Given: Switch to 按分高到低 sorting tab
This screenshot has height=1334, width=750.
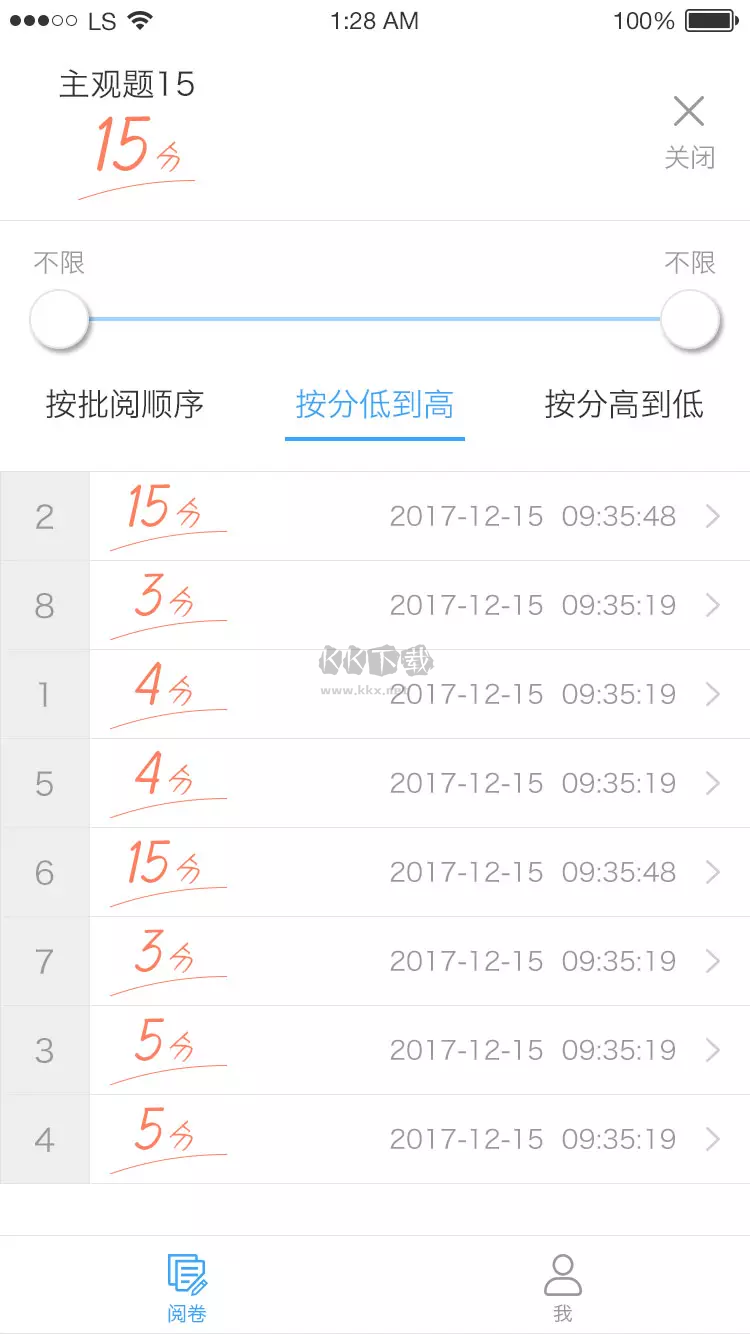Looking at the screenshot, I should pyautogui.click(x=622, y=405).
